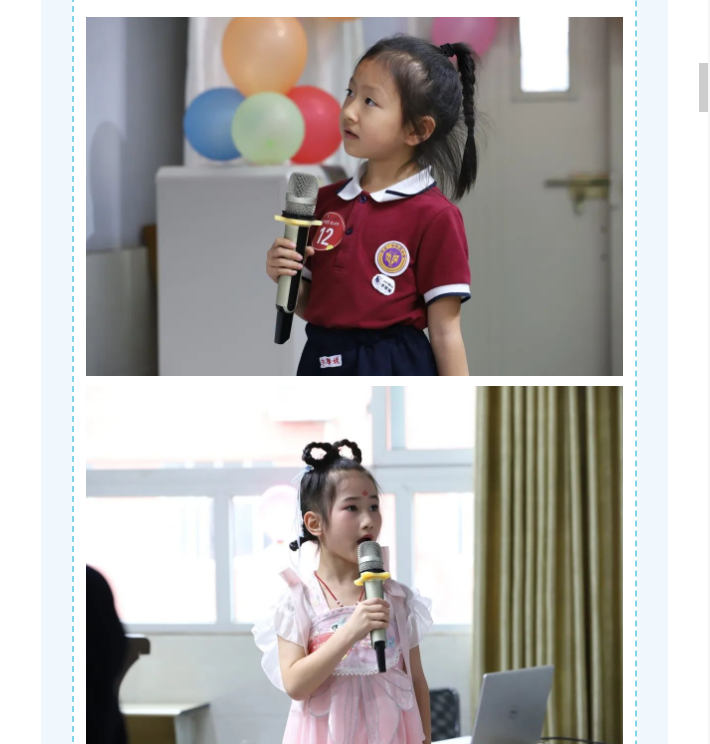Open the photo of girl in red uniform
This screenshot has width=710, height=744.
coord(354,196)
